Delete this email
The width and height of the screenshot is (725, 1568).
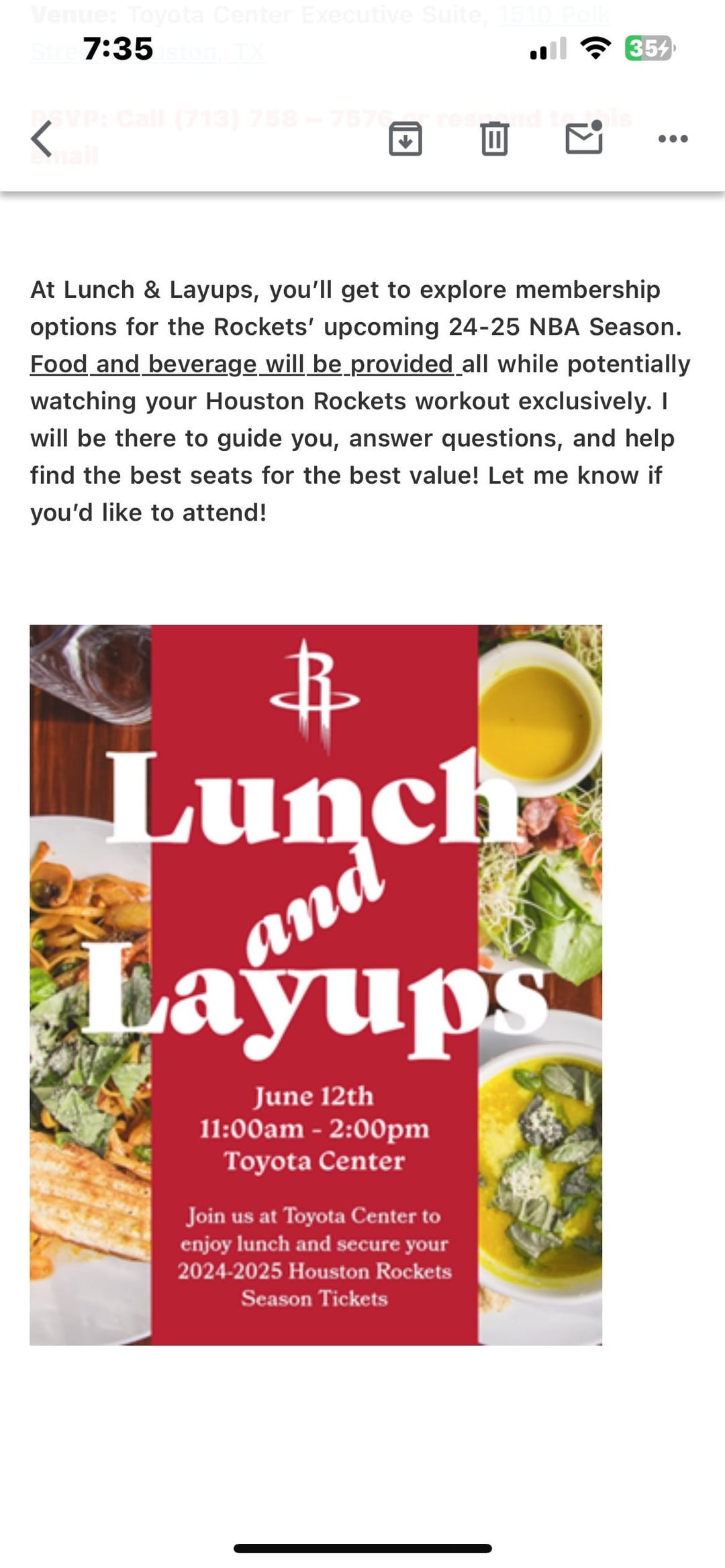tap(495, 139)
